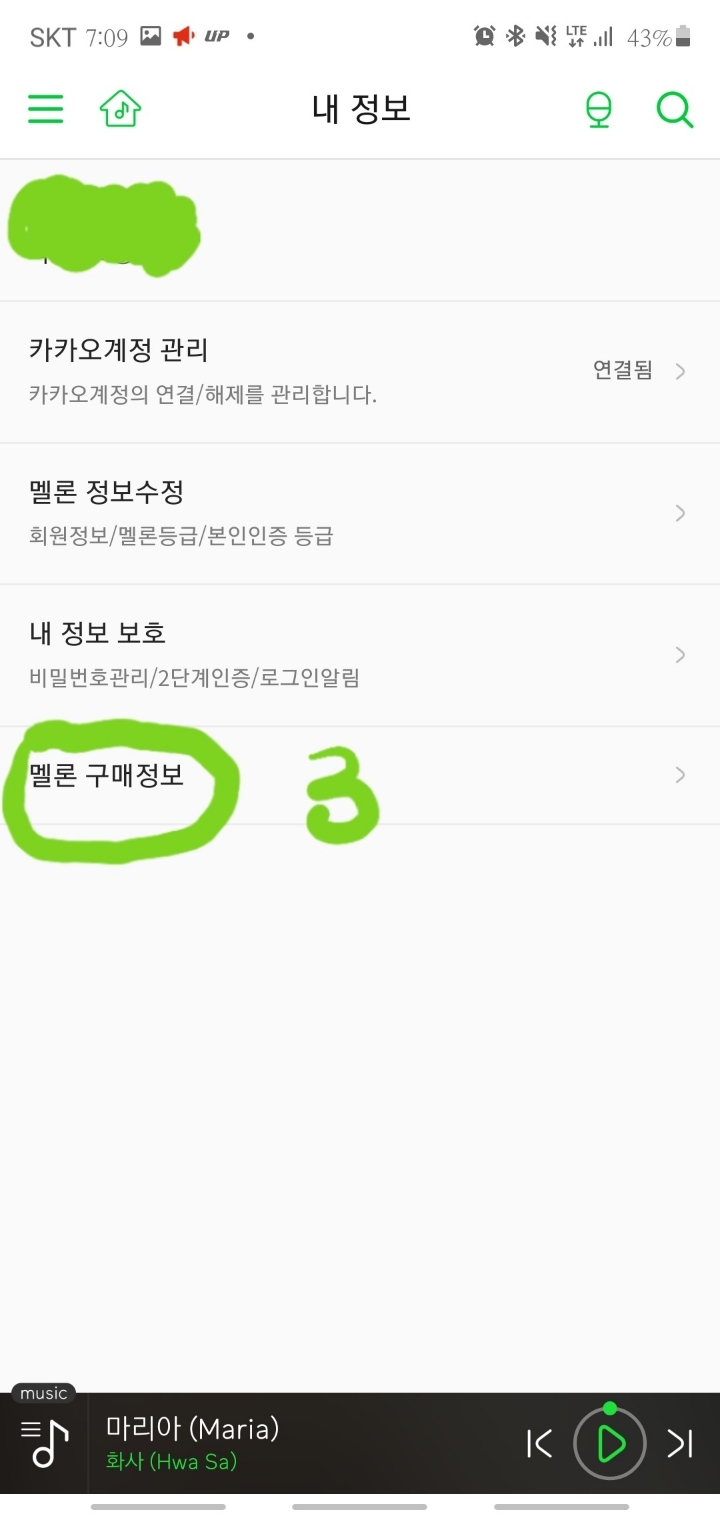This screenshot has height=1520, width=720.
Task: Open the playlist icon in player bar
Action: [x=45, y=1443]
